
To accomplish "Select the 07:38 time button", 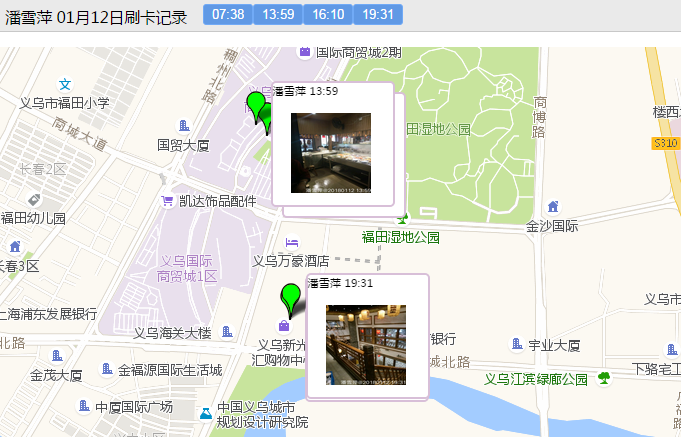I will tap(228, 14).
